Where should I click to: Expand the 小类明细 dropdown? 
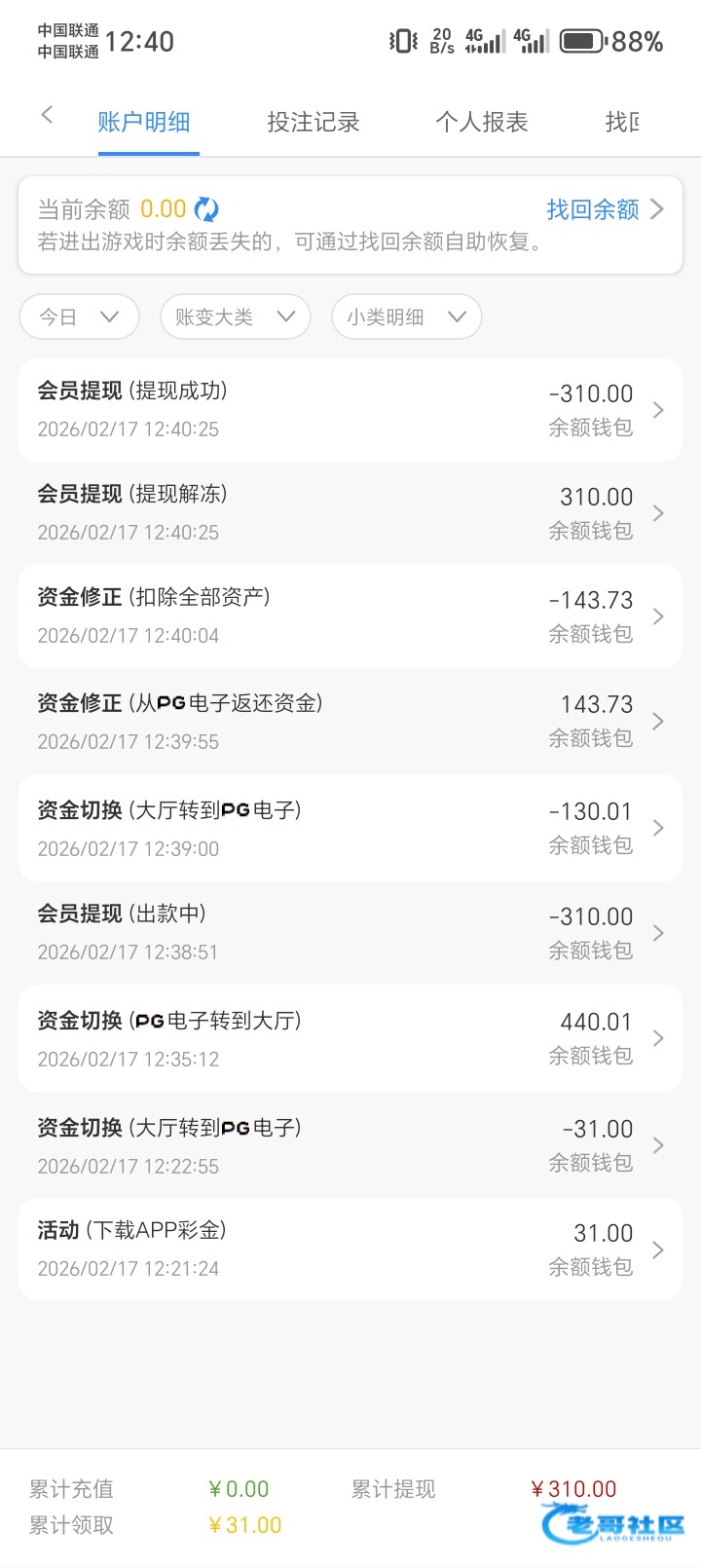(x=406, y=317)
